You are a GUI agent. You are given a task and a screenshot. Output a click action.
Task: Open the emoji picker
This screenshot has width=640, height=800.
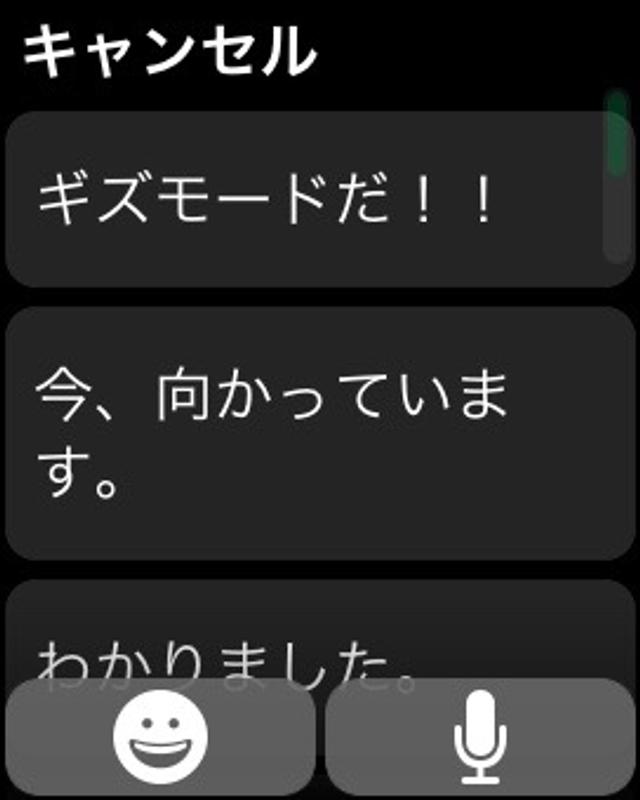pyautogui.click(x=161, y=738)
